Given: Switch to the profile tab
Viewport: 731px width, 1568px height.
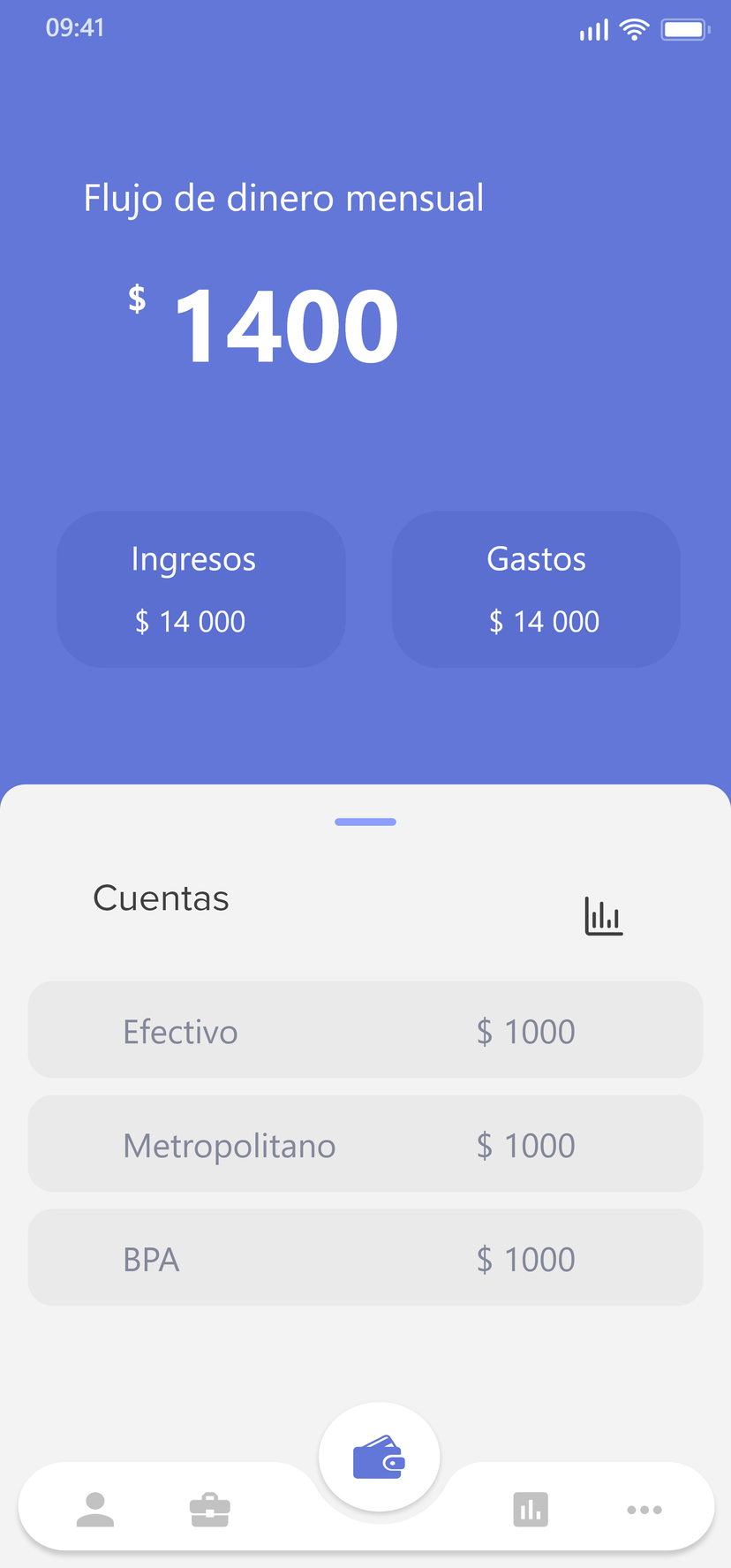Looking at the screenshot, I should point(95,1510).
